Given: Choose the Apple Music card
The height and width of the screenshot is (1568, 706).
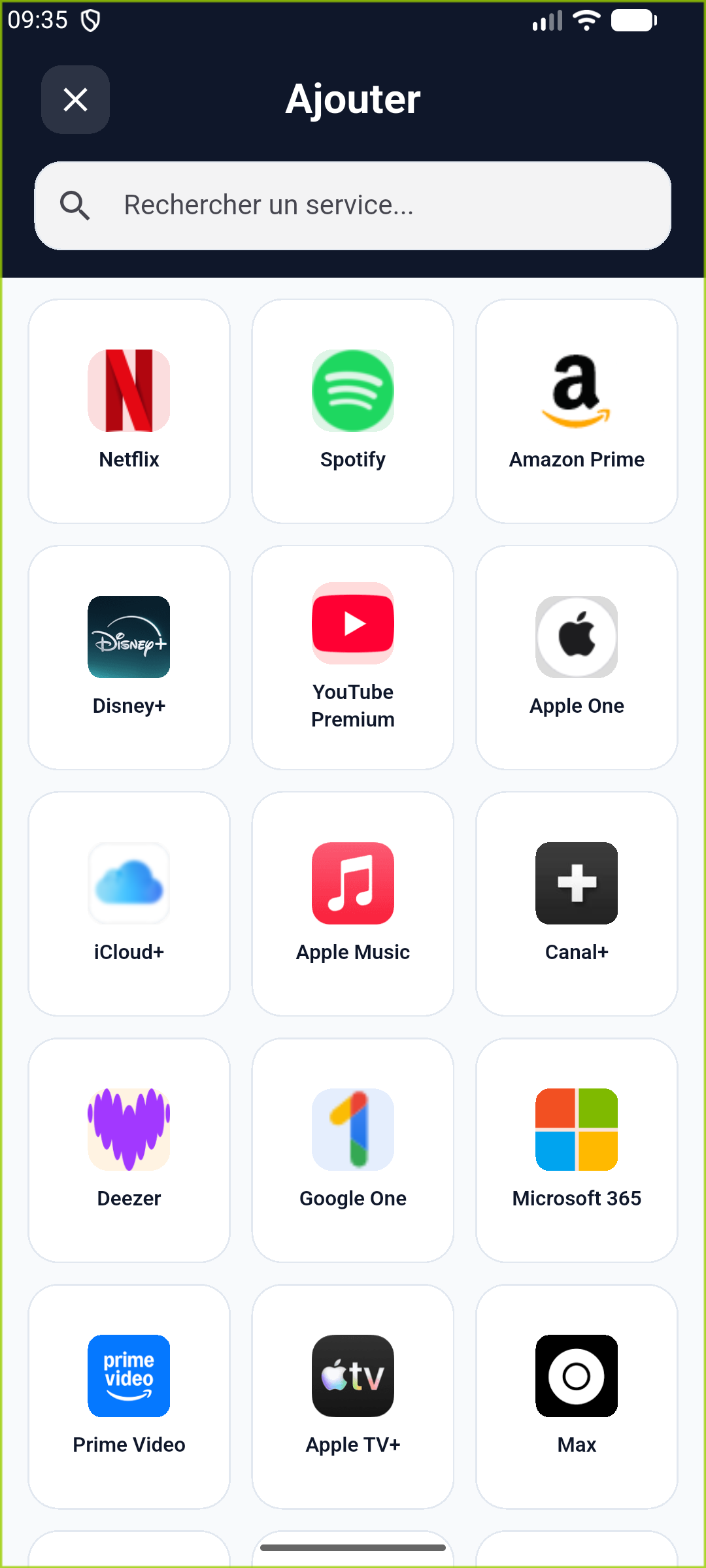Looking at the screenshot, I should [353, 904].
